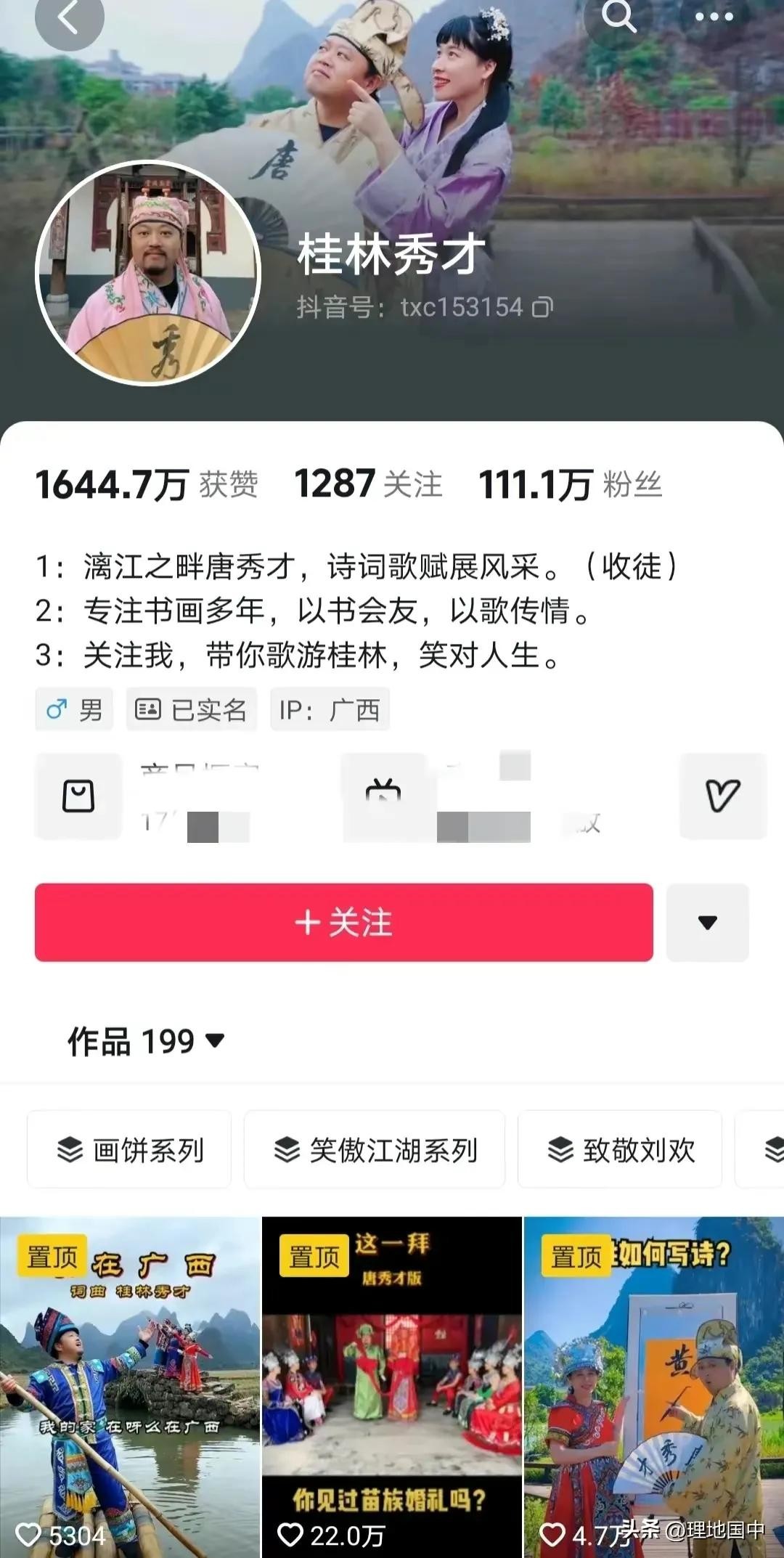The height and width of the screenshot is (1558, 784).
Task: Open the 桂林秀才 profile avatar
Action: [x=148, y=272]
